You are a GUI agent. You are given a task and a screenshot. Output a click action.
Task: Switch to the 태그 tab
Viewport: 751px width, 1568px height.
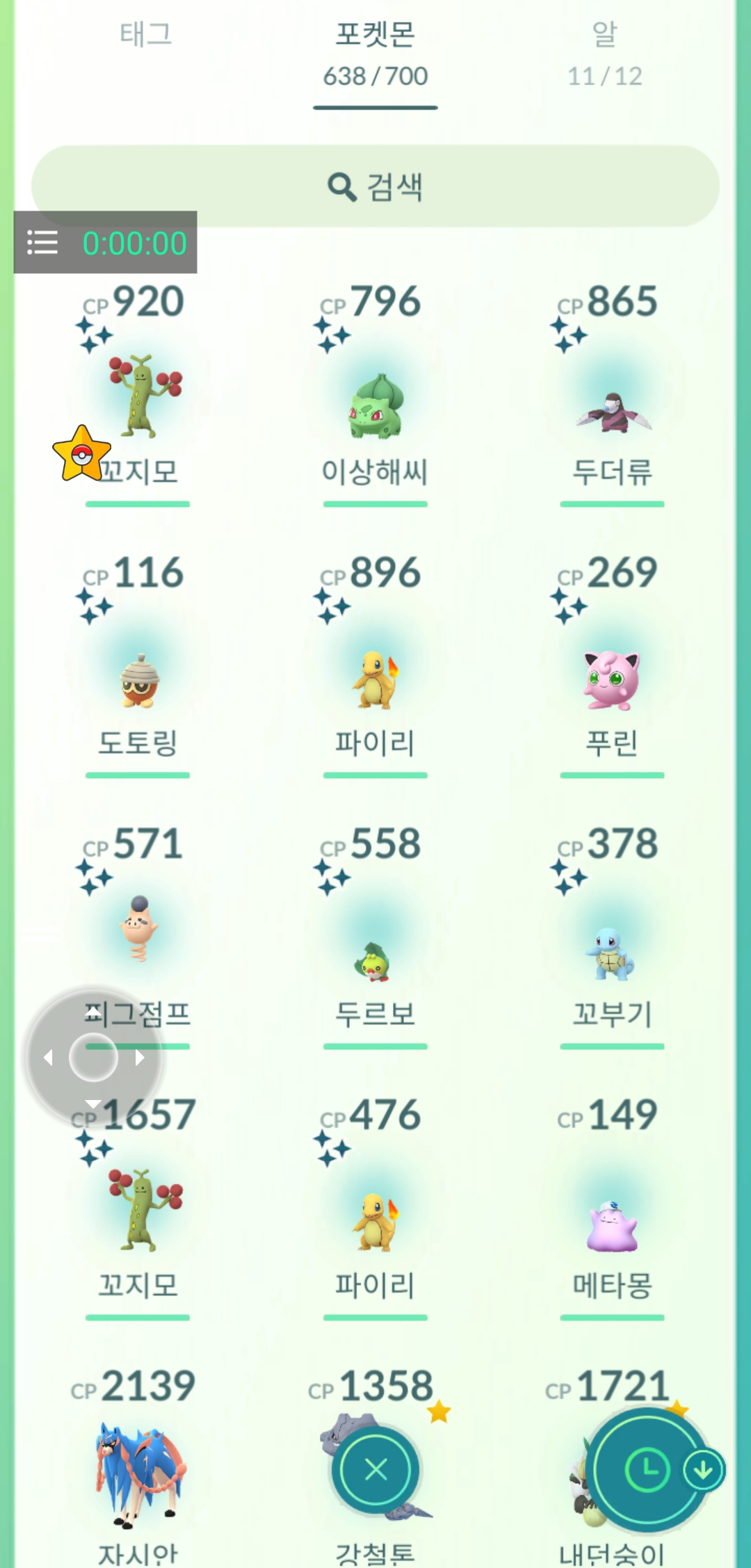pos(145,35)
